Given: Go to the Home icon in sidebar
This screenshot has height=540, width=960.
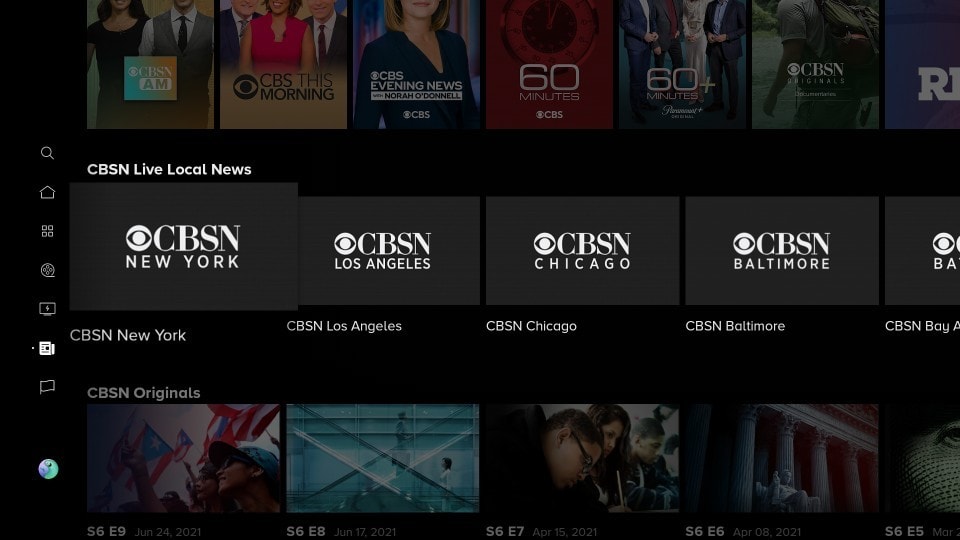Looking at the screenshot, I should point(47,192).
